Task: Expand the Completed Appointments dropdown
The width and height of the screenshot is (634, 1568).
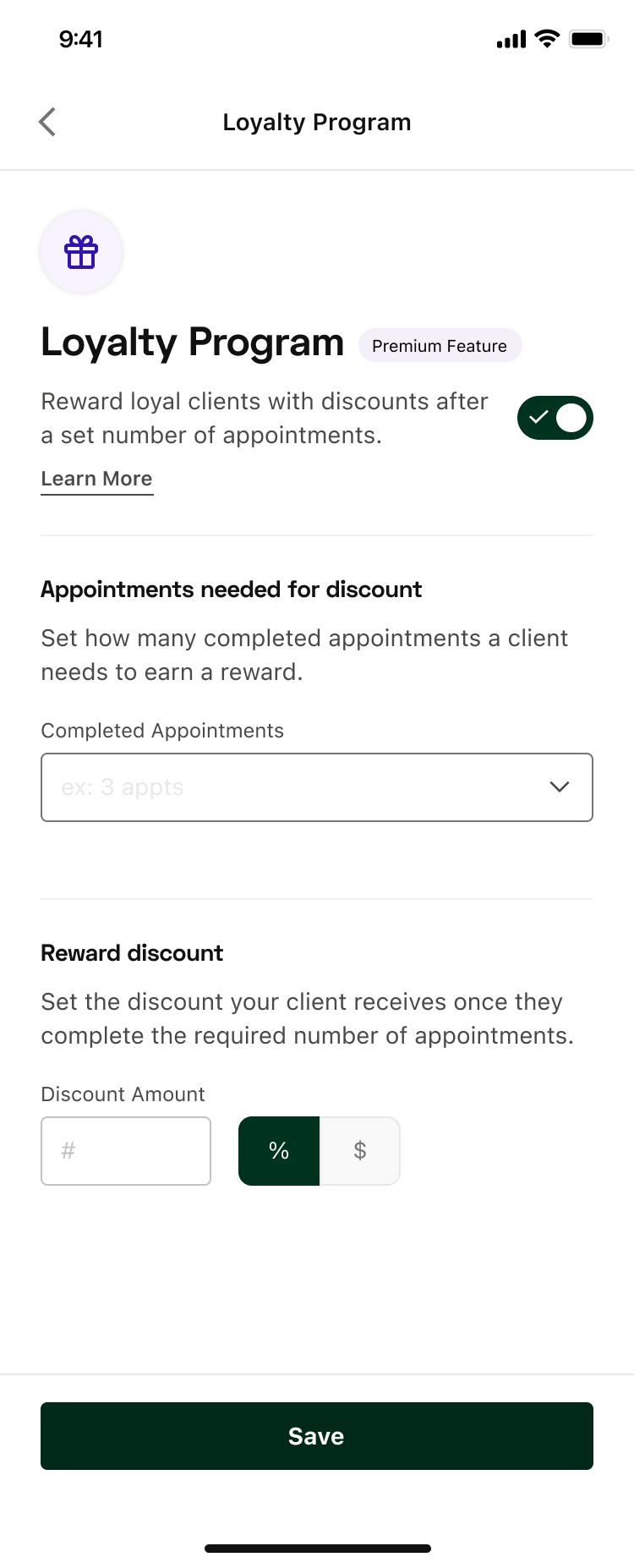Action: click(317, 787)
